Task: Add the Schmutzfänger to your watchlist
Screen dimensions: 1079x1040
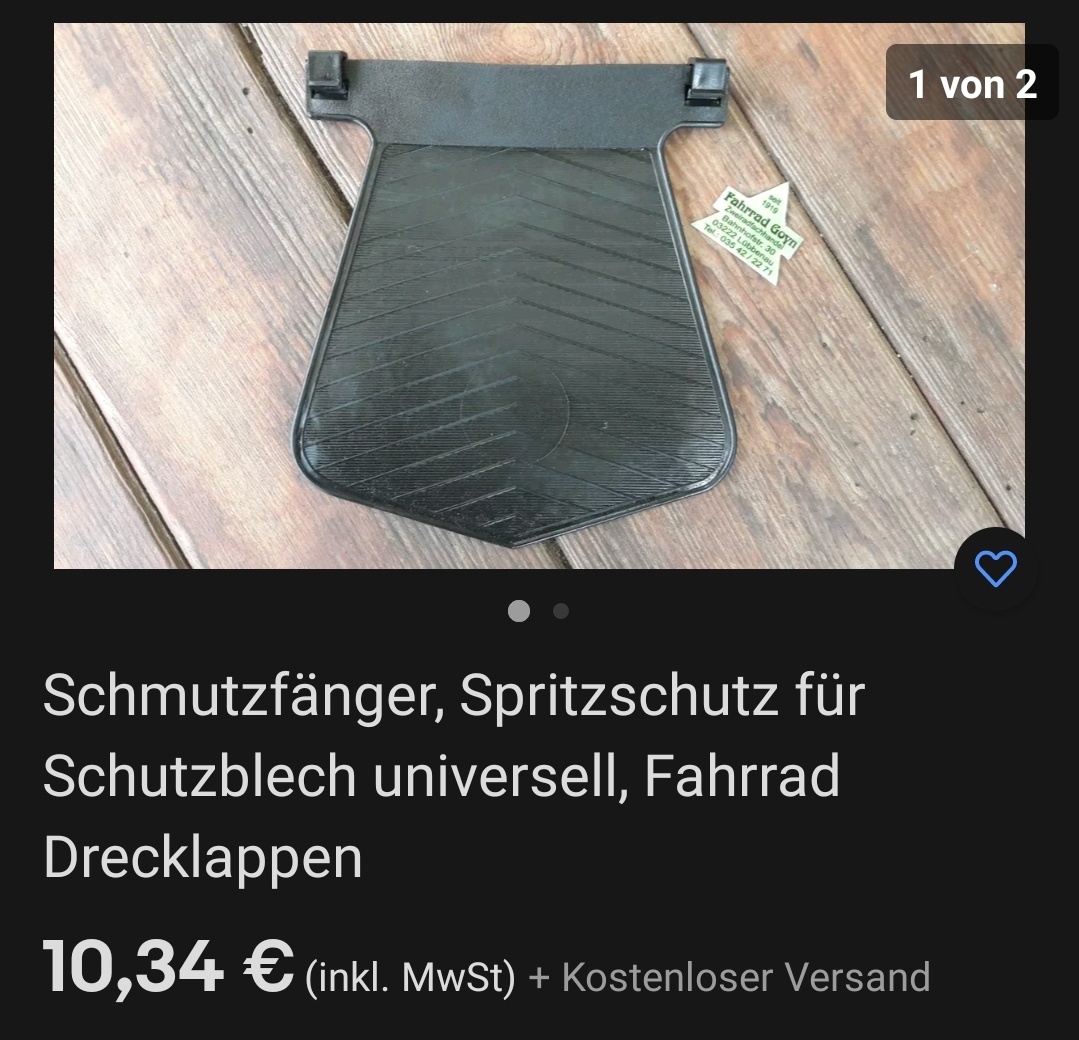Action: point(995,568)
